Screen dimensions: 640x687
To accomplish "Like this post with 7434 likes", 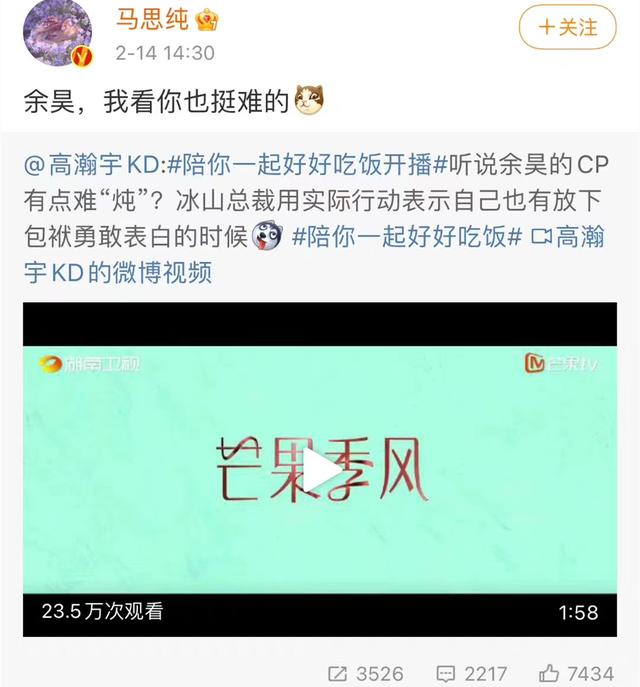I will coord(575,673).
